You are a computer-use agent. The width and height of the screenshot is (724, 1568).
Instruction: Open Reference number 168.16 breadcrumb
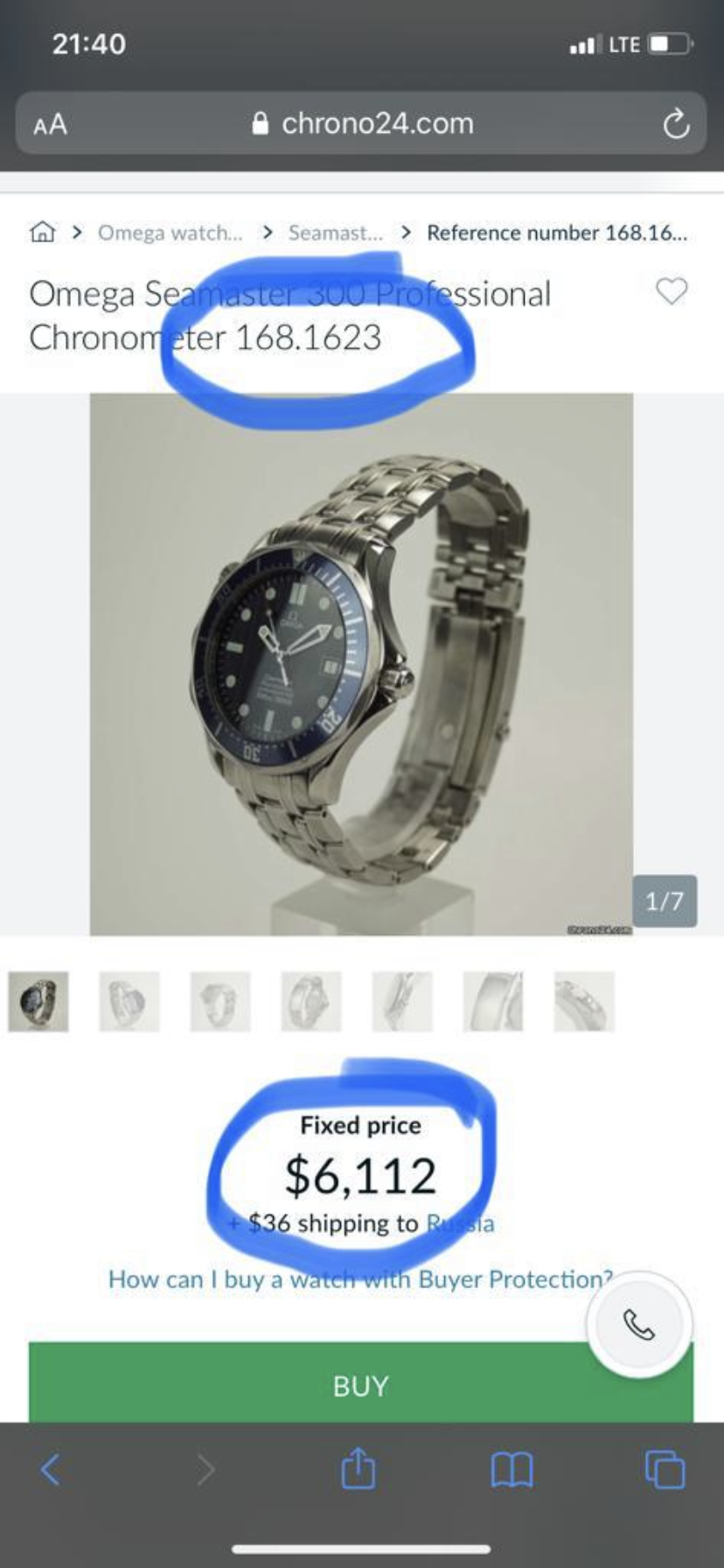pyautogui.click(x=556, y=232)
